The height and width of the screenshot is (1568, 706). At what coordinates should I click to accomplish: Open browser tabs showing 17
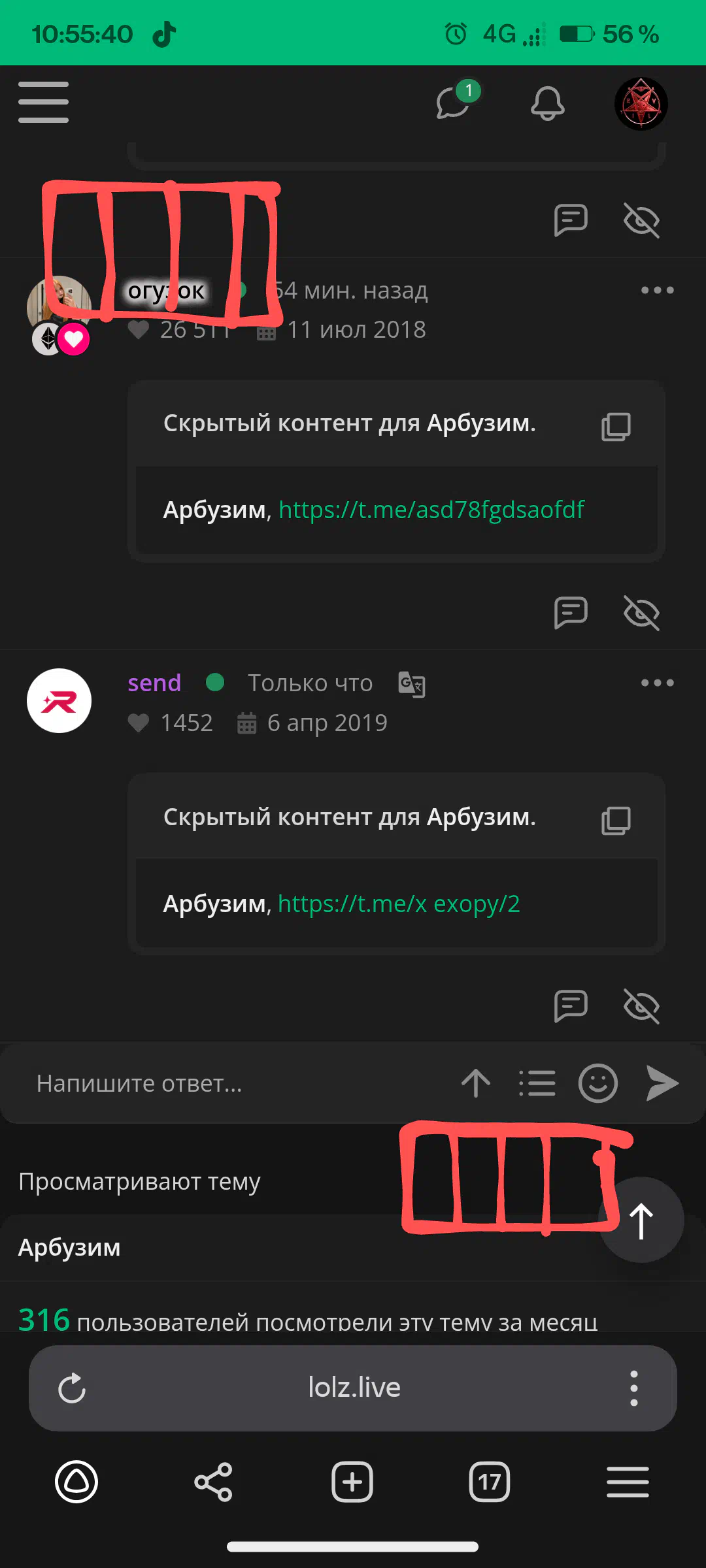(489, 1482)
